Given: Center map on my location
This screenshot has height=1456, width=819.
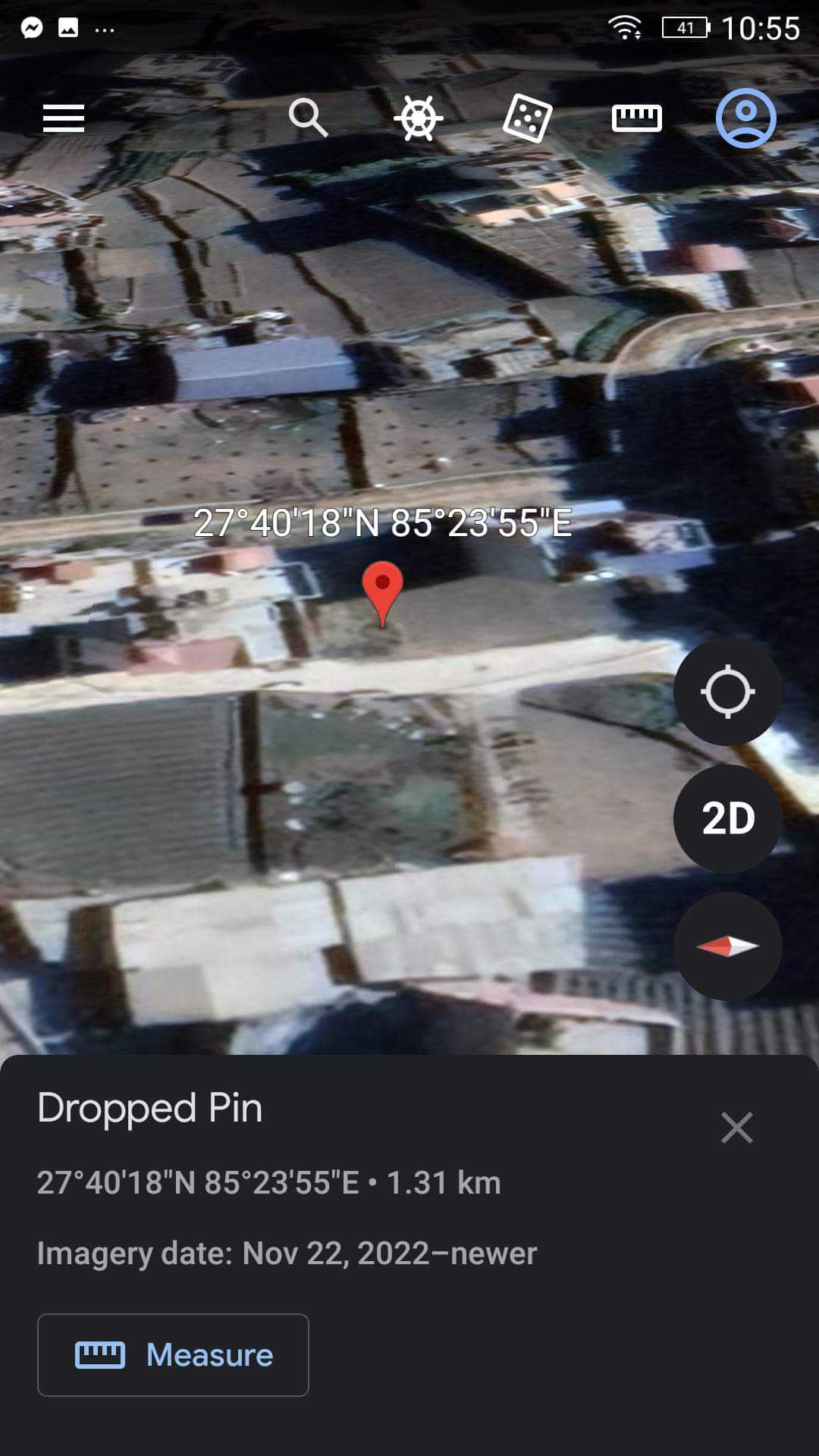Looking at the screenshot, I should pyautogui.click(x=727, y=691).
